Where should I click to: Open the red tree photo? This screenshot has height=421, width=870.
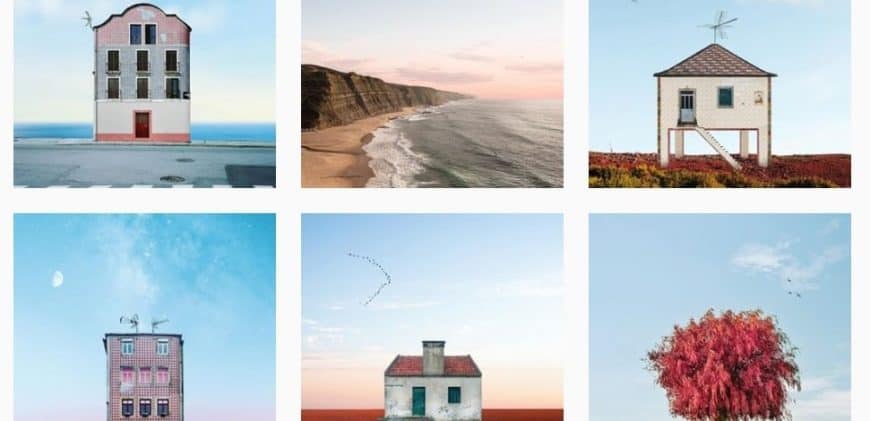click(x=719, y=316)
